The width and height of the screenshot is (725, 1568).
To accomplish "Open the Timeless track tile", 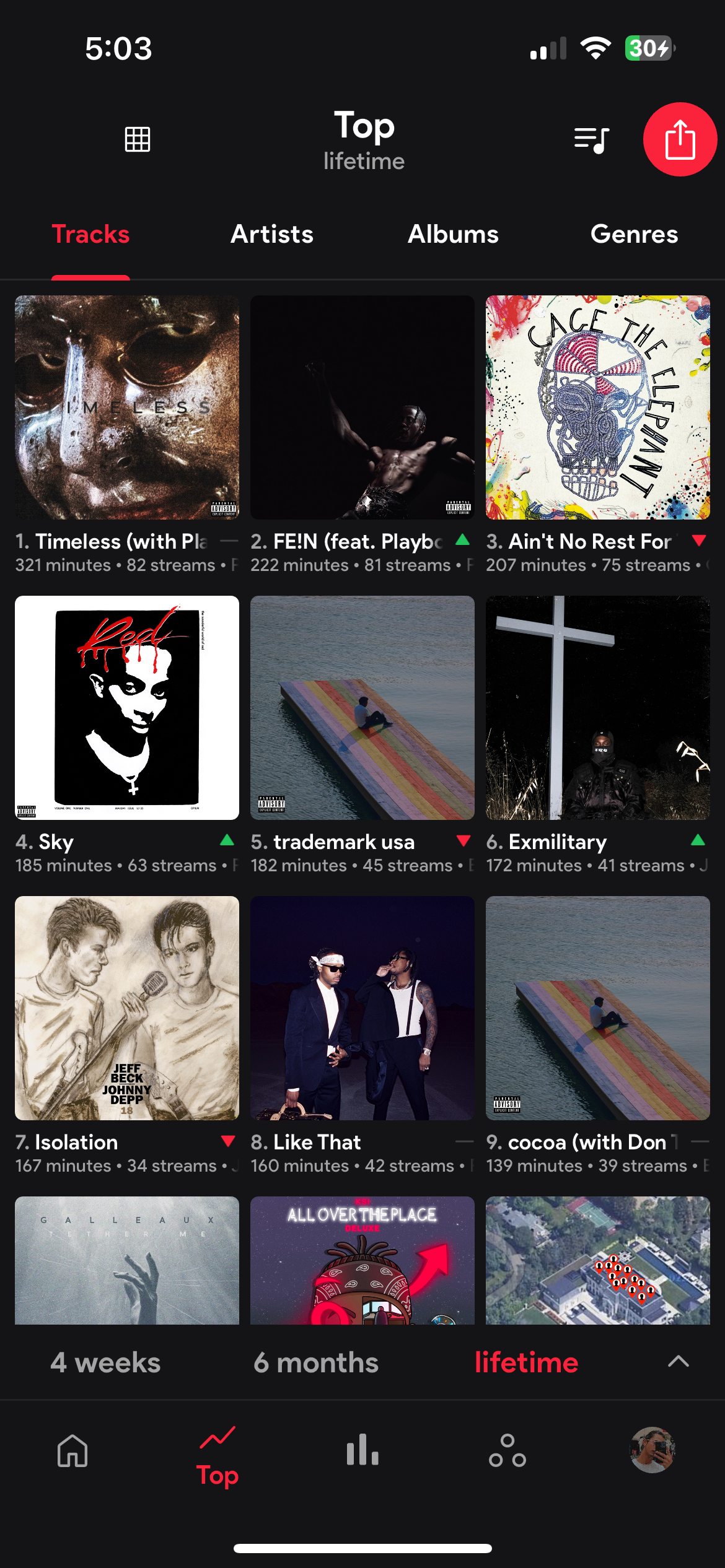I will [127, 407].
